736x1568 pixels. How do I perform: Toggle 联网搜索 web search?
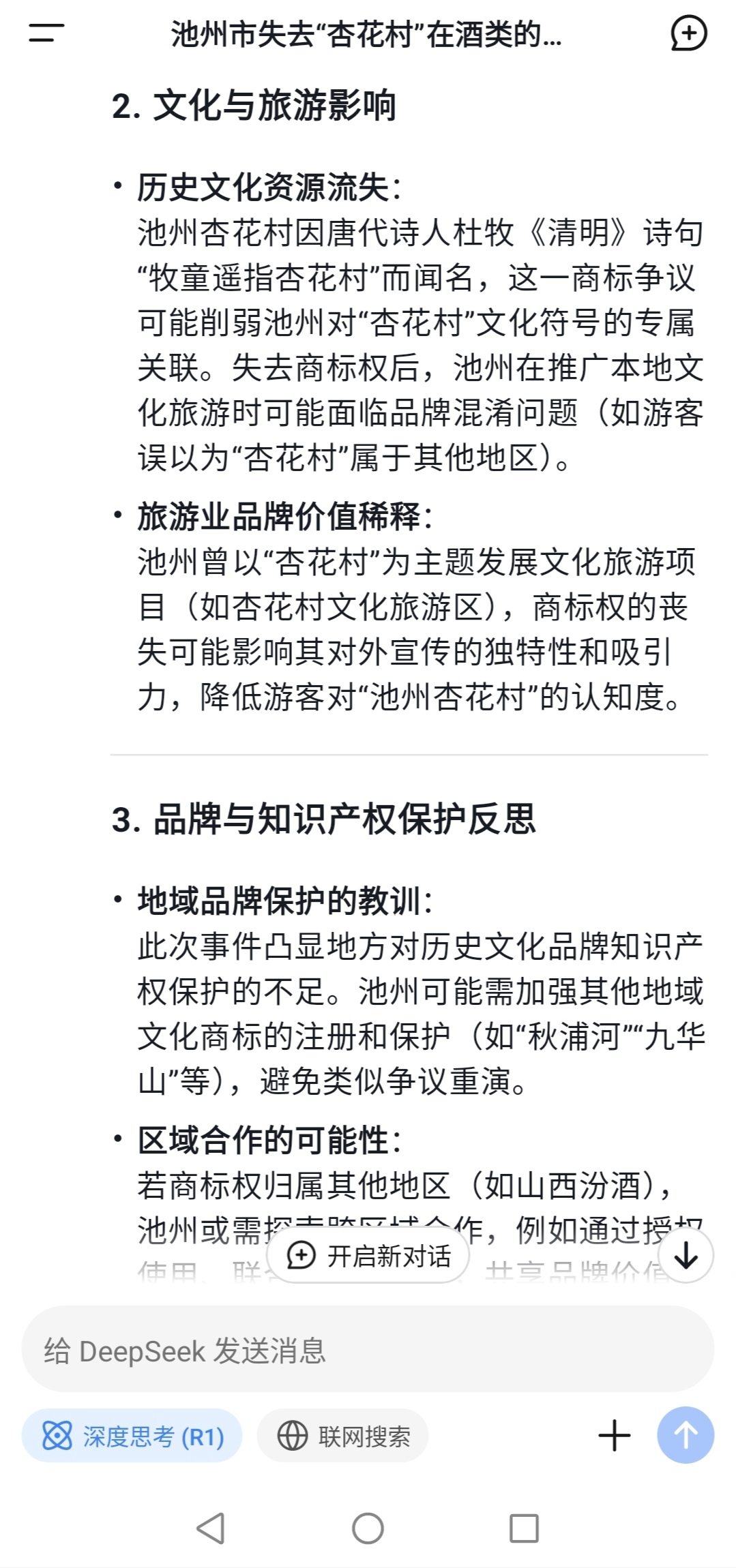343,1436
